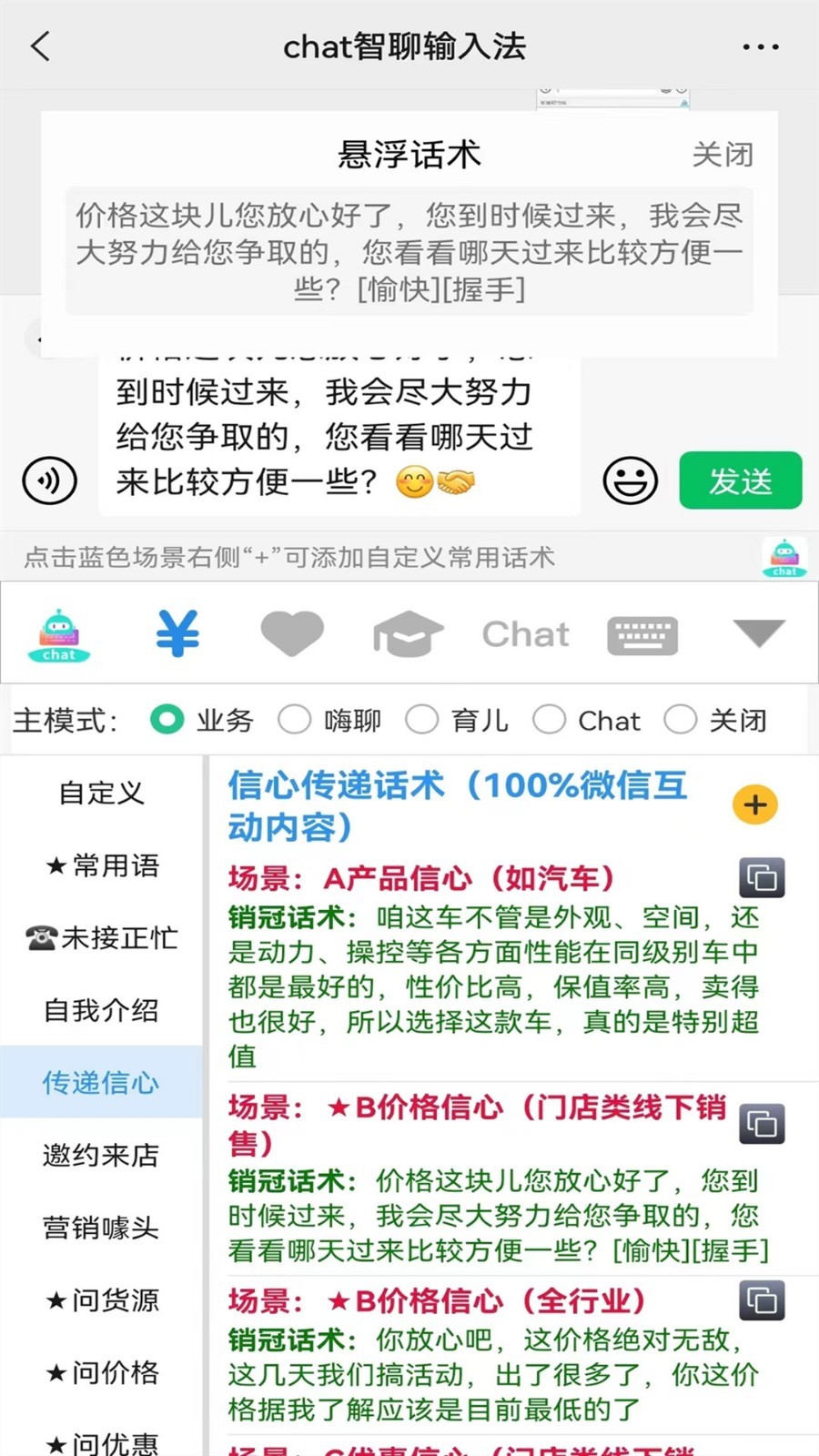Collapse the panel with the down arrow
Viewport: 819px width, 1456px height.
[x=758, y=633]
